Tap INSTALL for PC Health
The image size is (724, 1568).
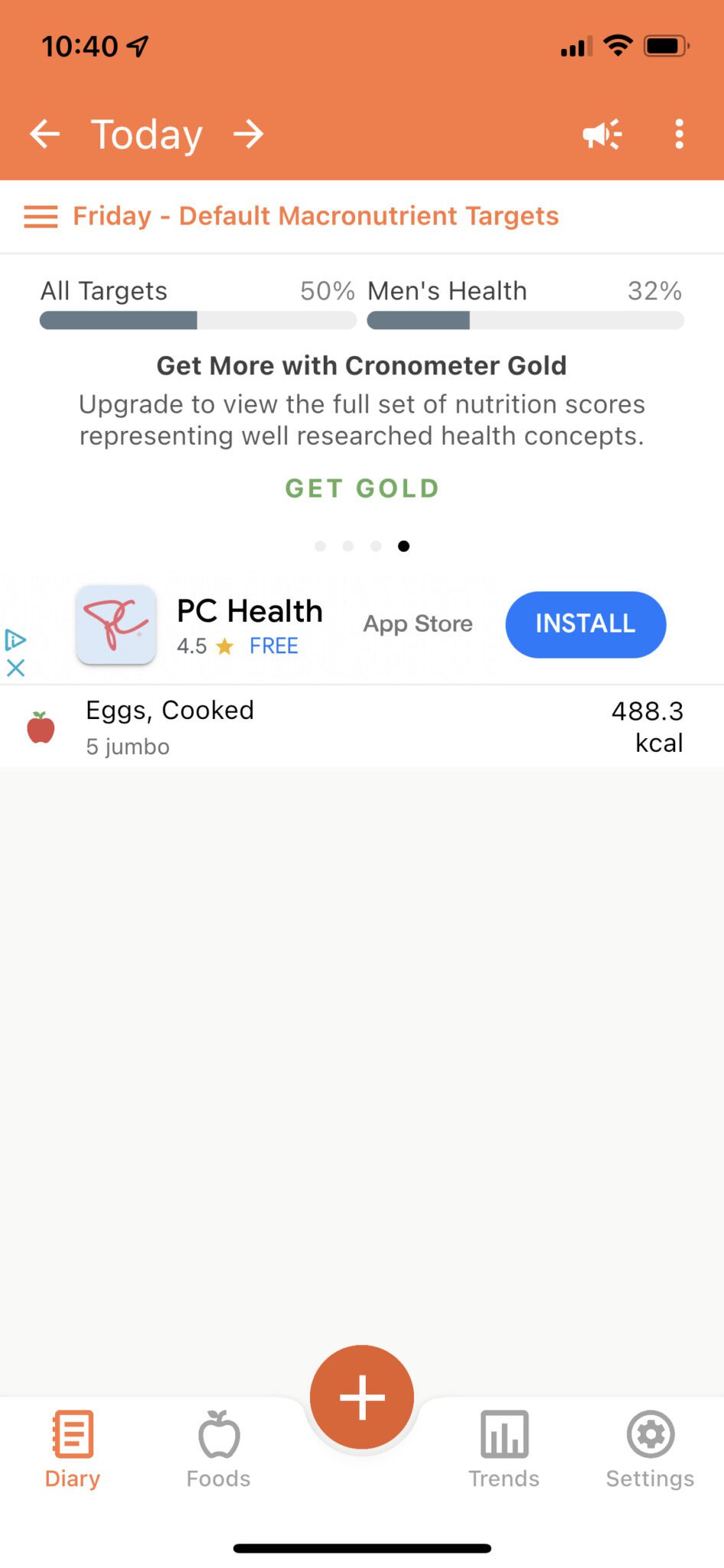point(585,624)
